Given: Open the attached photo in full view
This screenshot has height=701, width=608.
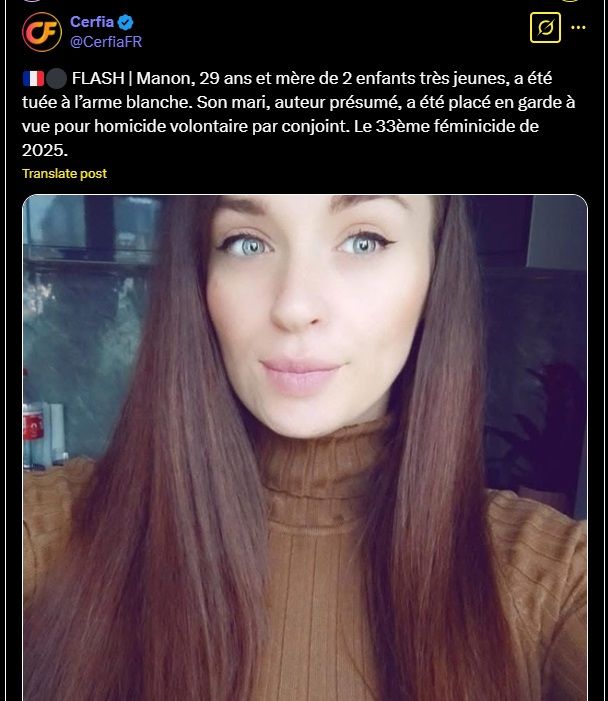Looking at the screenshot, I should [x=304, y=450].
